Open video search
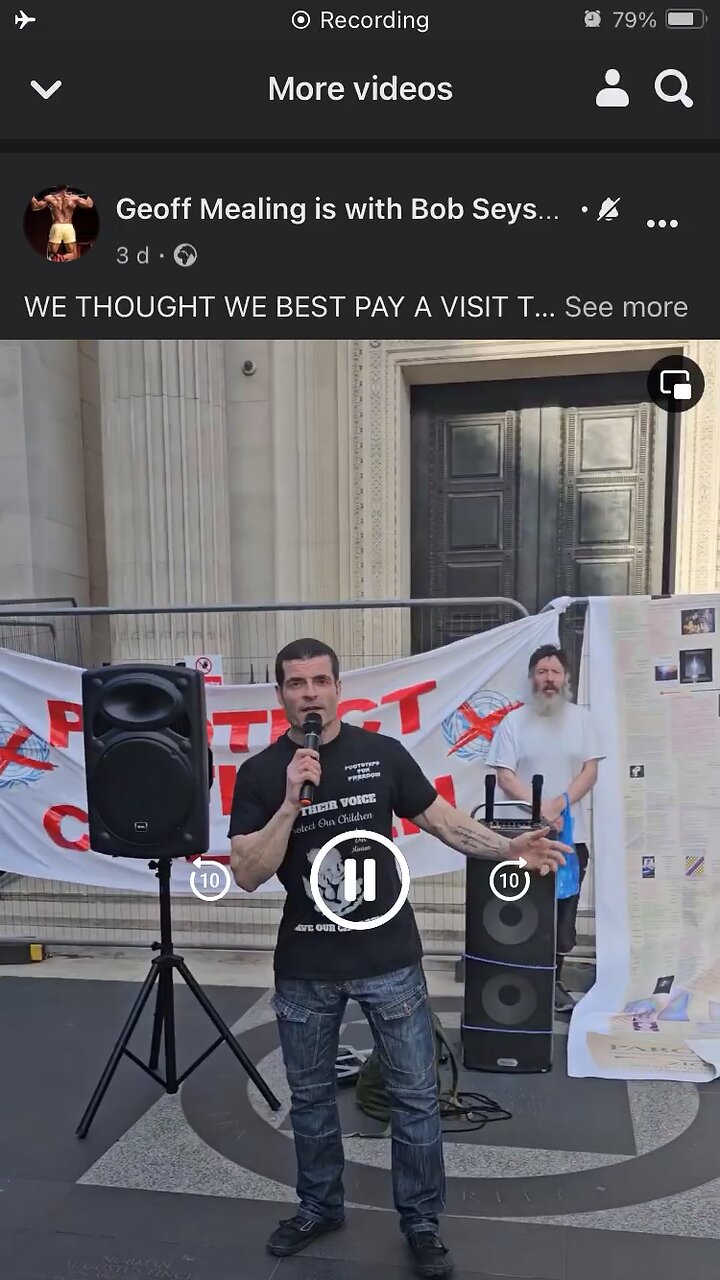 pyautogui.click(x=674, y=89)
